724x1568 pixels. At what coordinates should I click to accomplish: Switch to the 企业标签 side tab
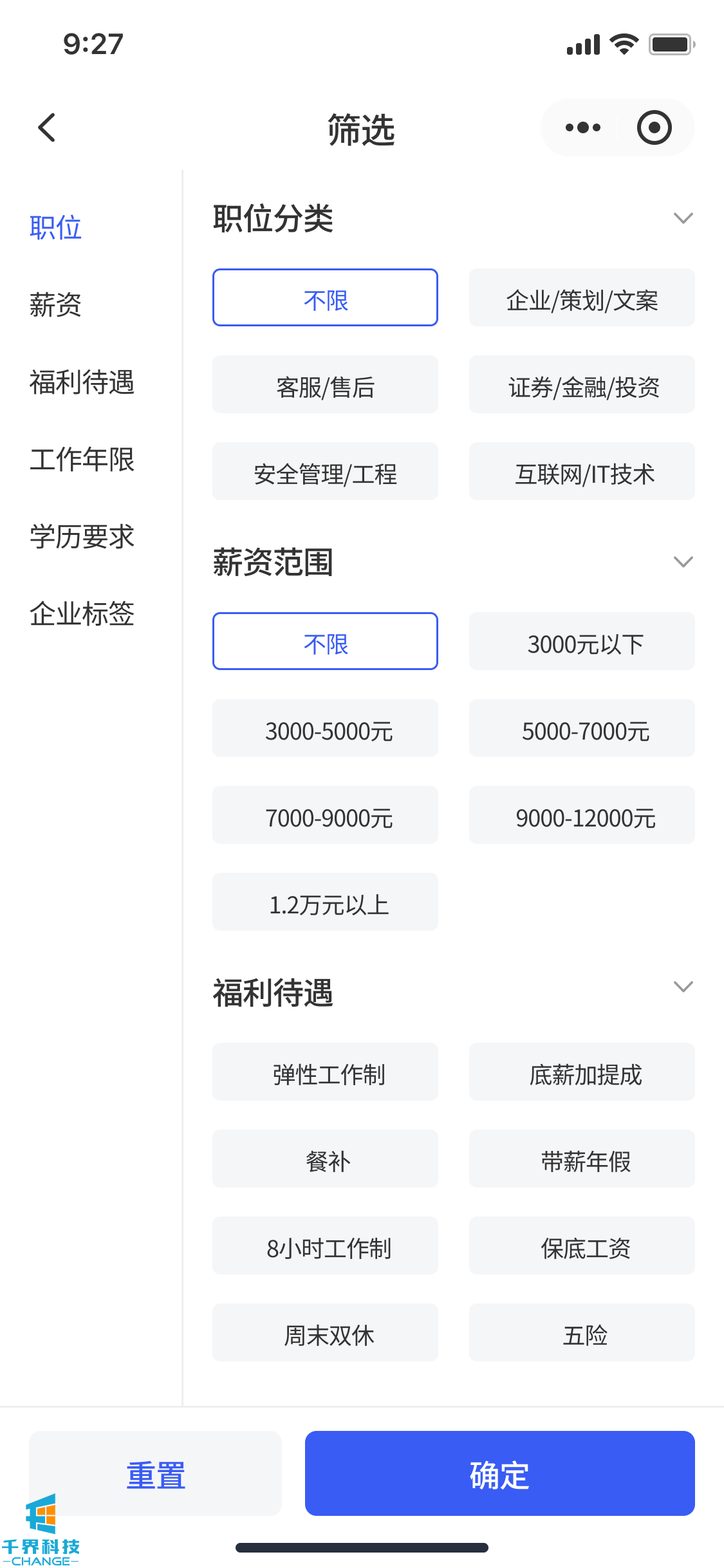point(82,613)
